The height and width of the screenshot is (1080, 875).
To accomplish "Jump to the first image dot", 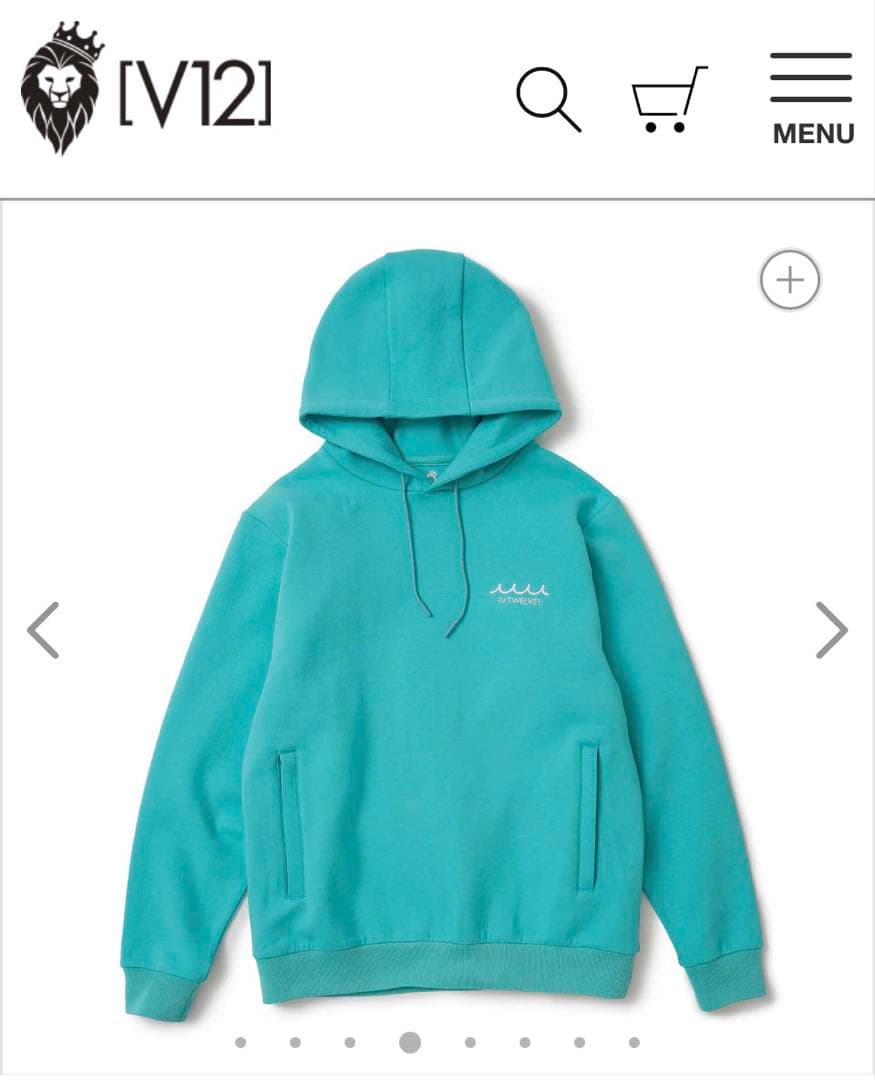I will [241, 1042].
